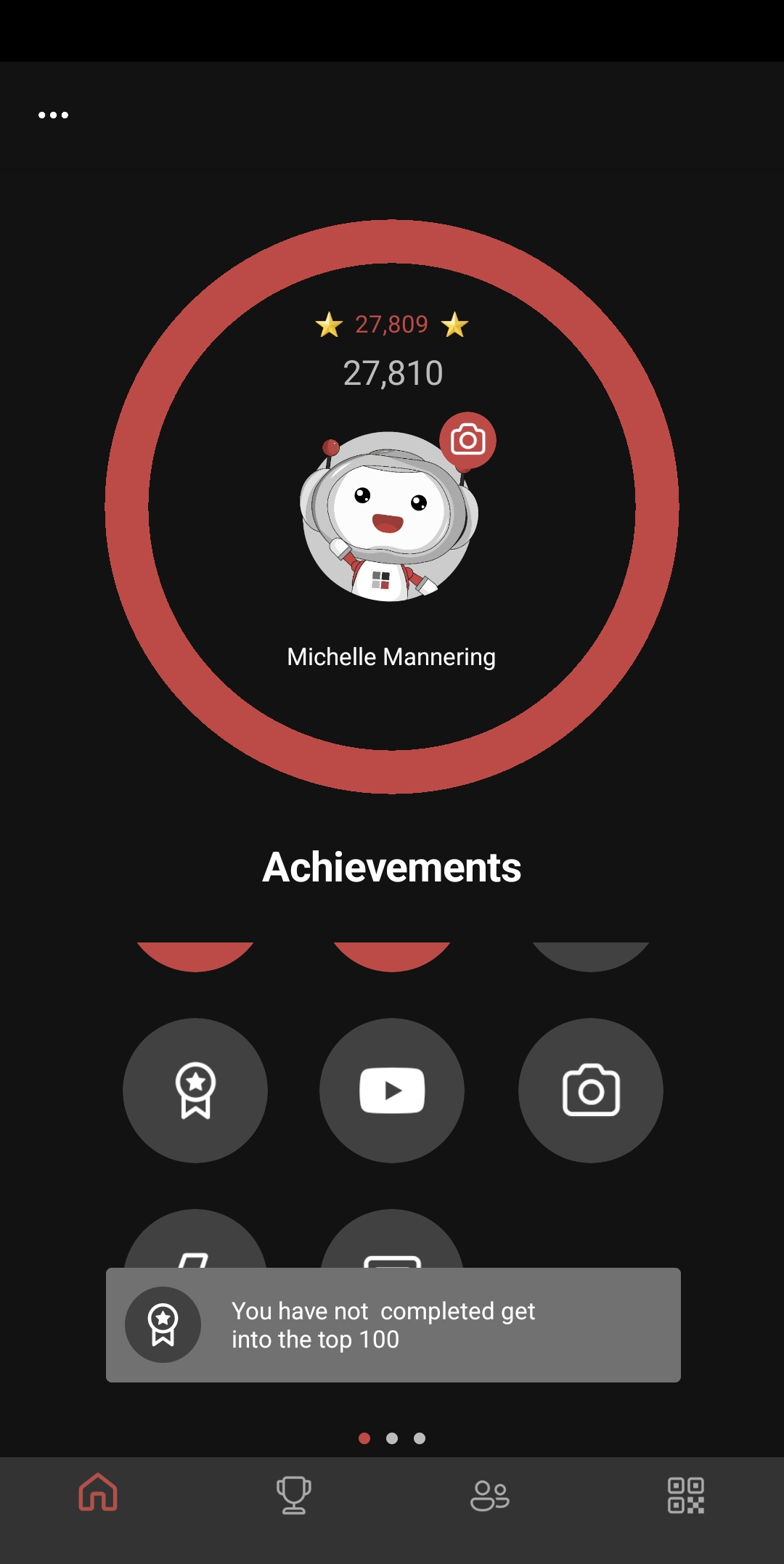Screen dimensions: 784x1564
Task: Switch to the trophy leaderboard tab
Action: [294, 1496]
